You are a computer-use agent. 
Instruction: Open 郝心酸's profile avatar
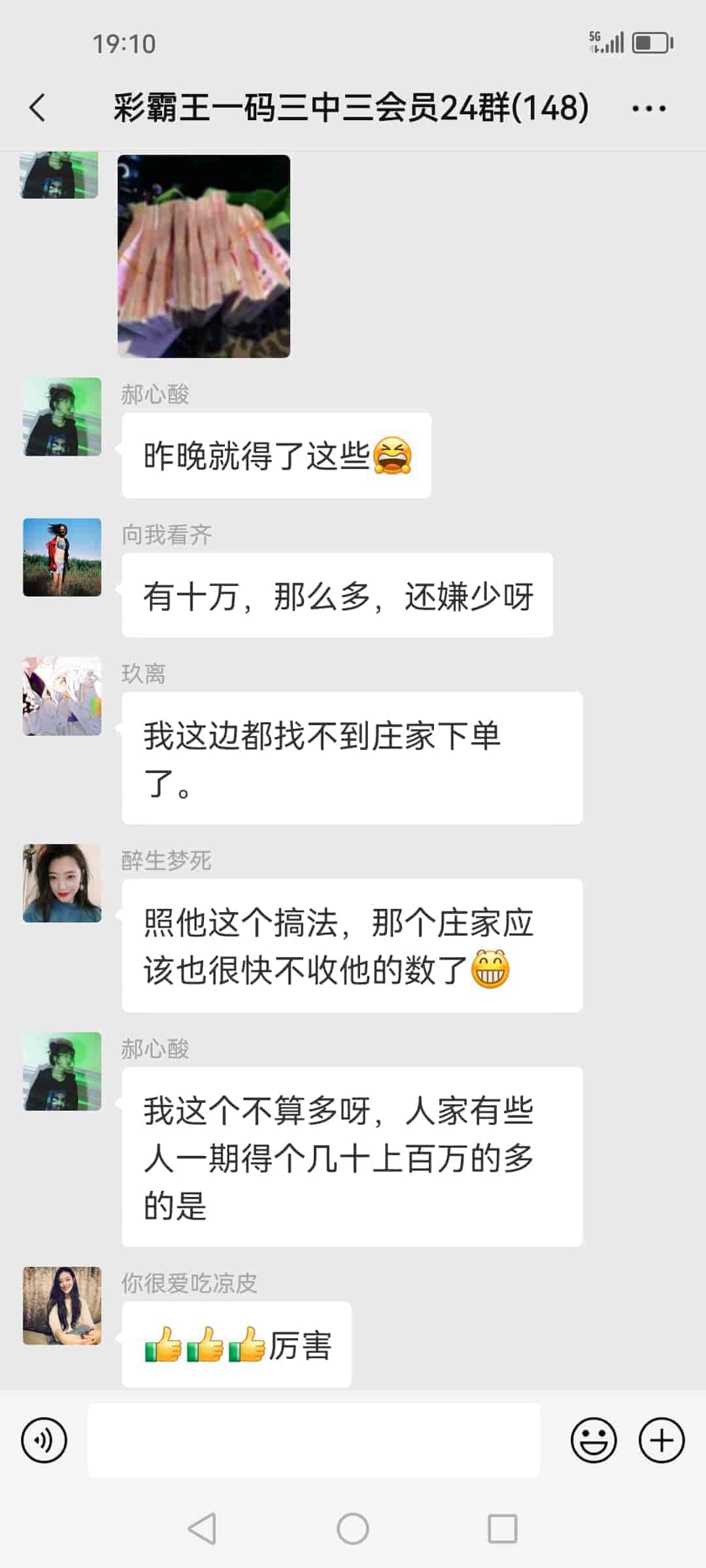[x=61, y=418]
